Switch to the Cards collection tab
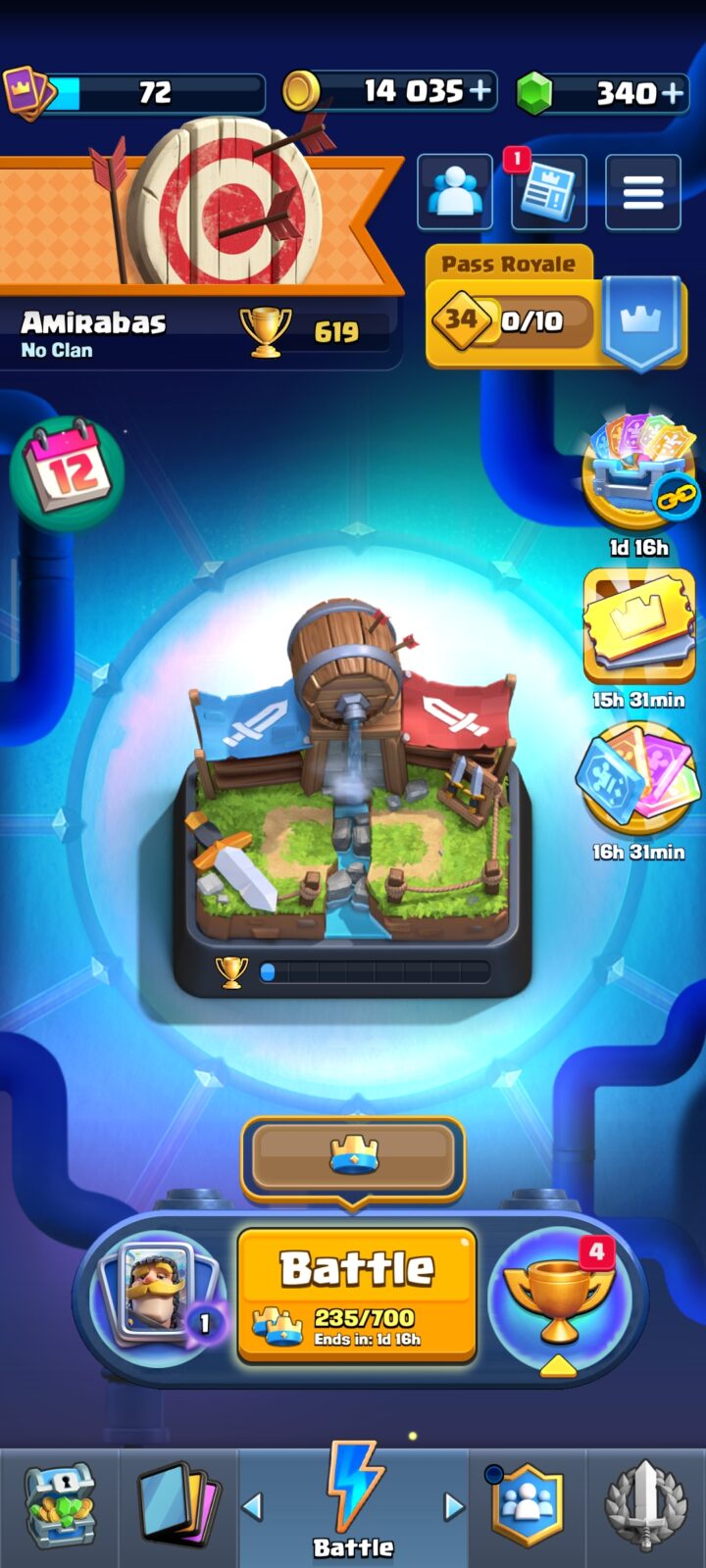Viewport: 706px width, 1568px height. (179, 1507)
